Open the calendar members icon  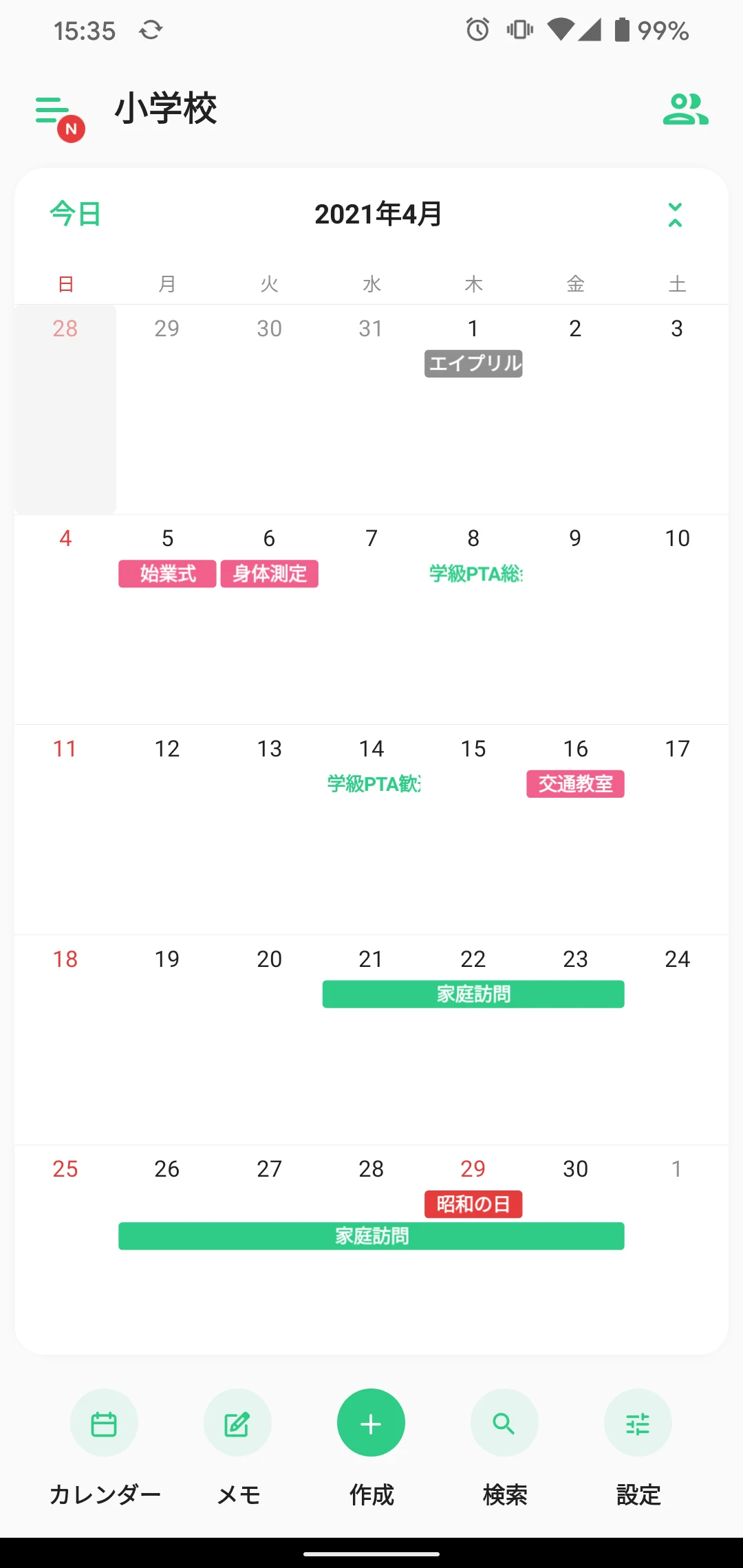685,110
